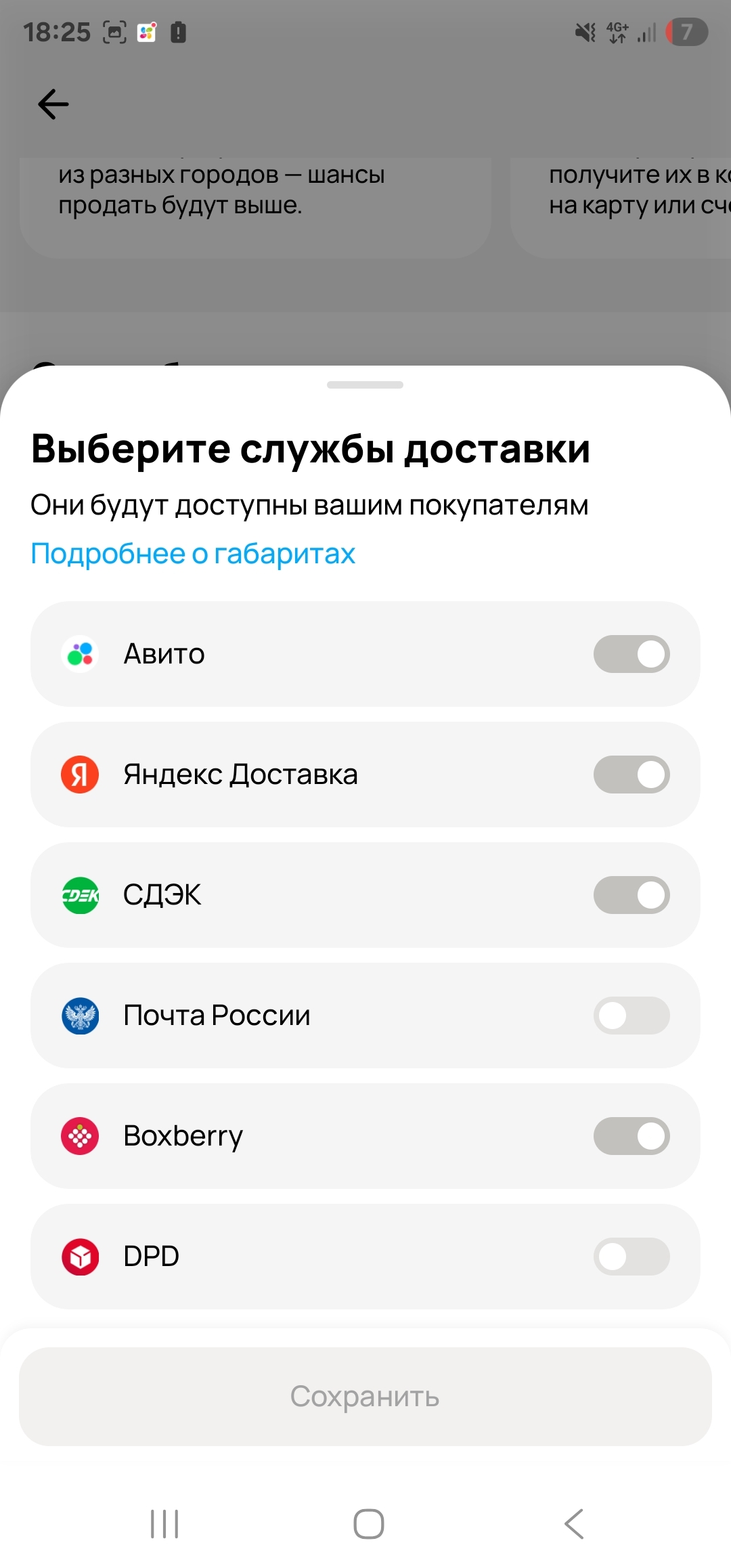Image resolution: width=731 pixels, height=1568 pixels.
Task: Enable the DPD delivery toggle
Action: 632,1257
